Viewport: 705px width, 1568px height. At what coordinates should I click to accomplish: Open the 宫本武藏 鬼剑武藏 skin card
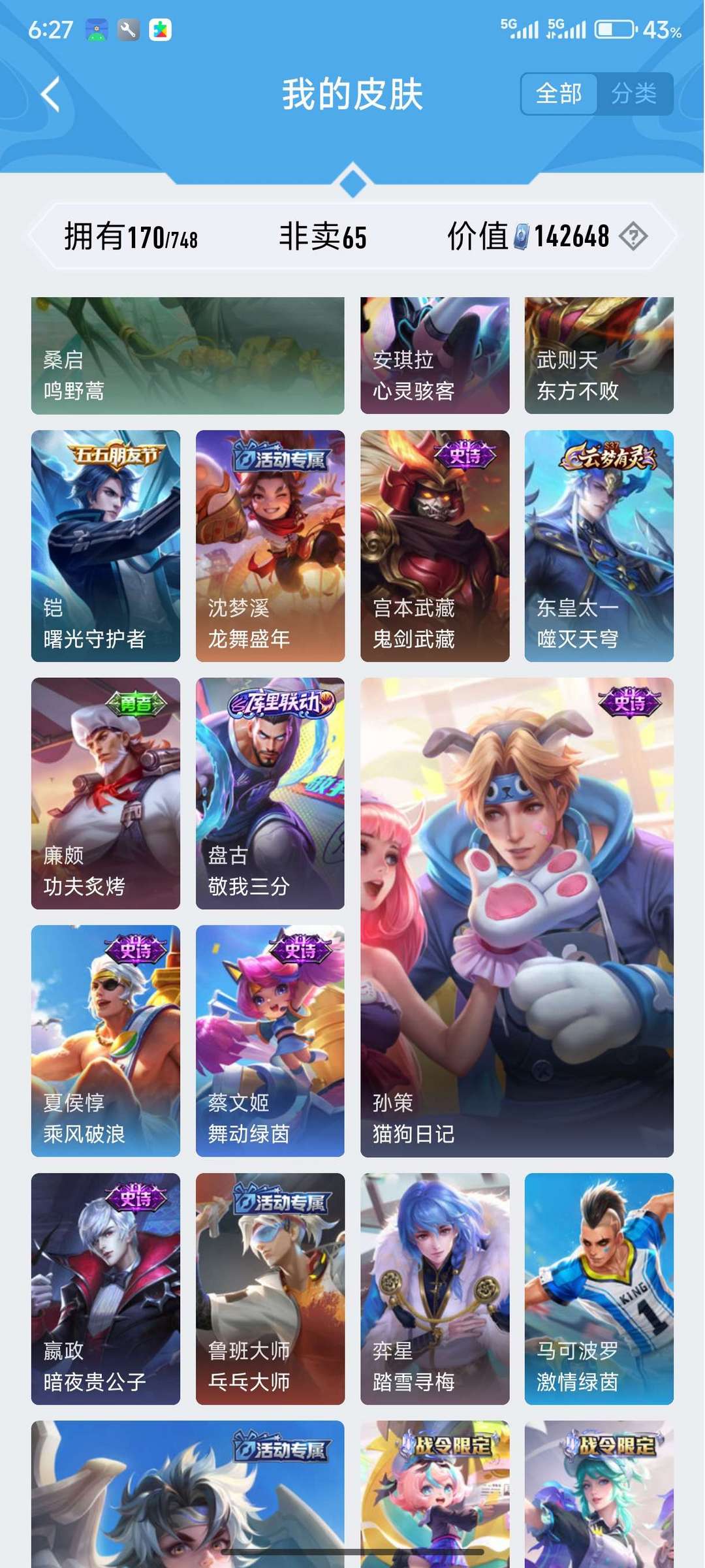pyautogui.click(x=435, y=545)
